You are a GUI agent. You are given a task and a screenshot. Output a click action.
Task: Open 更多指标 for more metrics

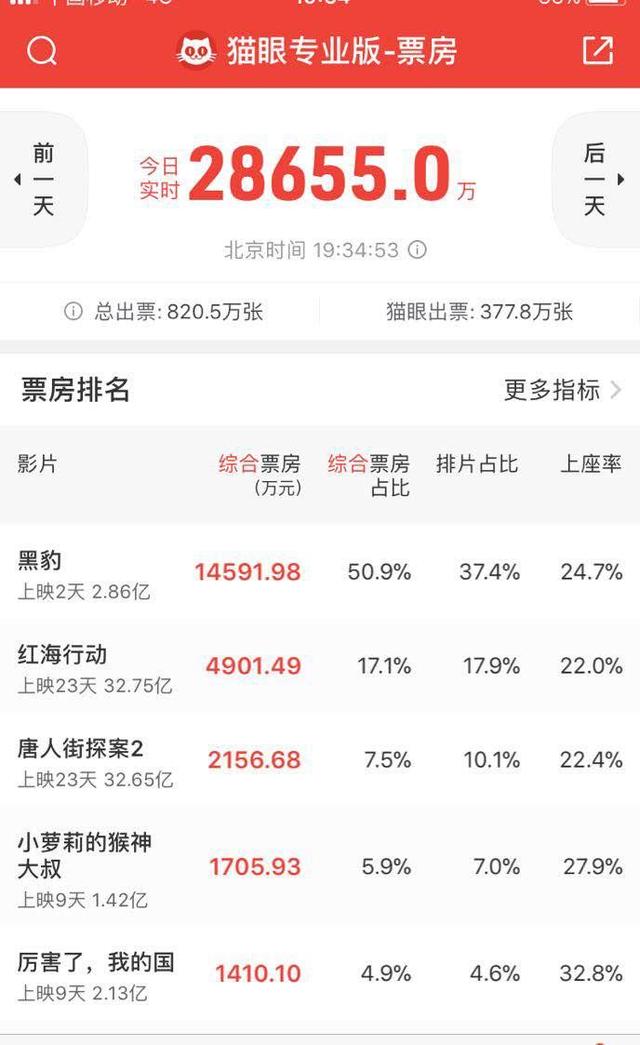pyautogui.click(x=562, y=390)
